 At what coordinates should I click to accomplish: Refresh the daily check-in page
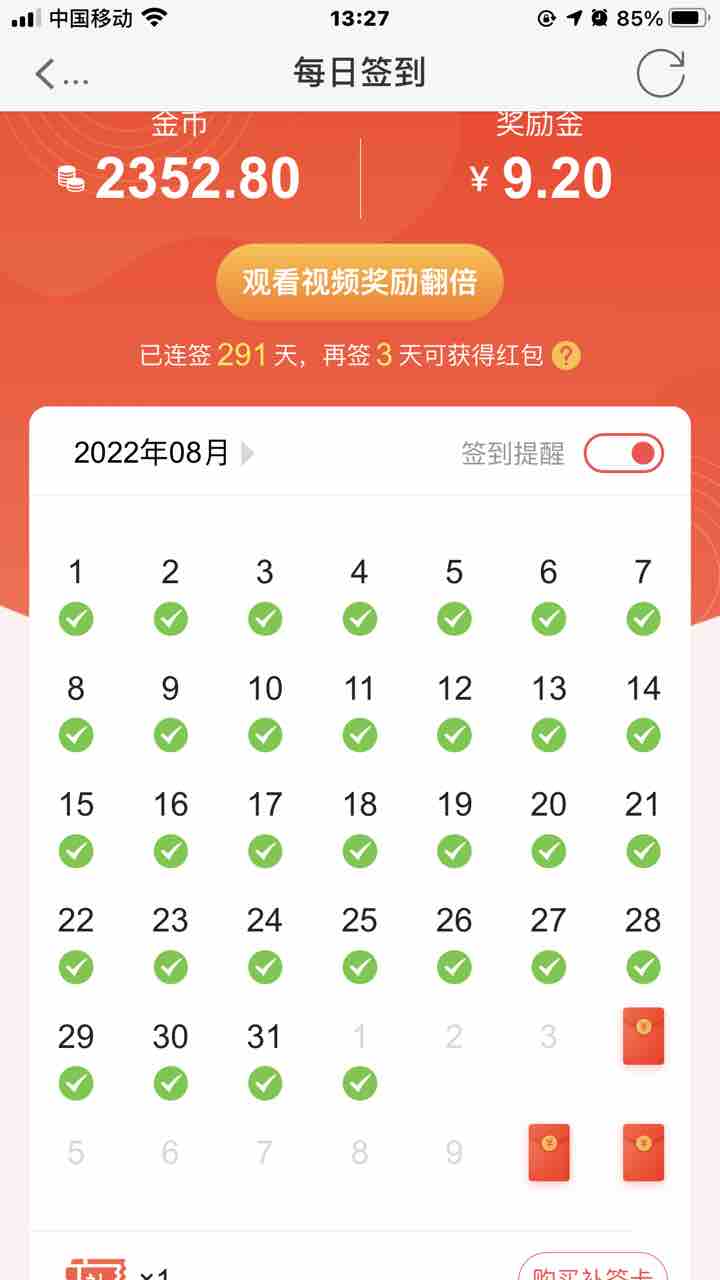661,73
